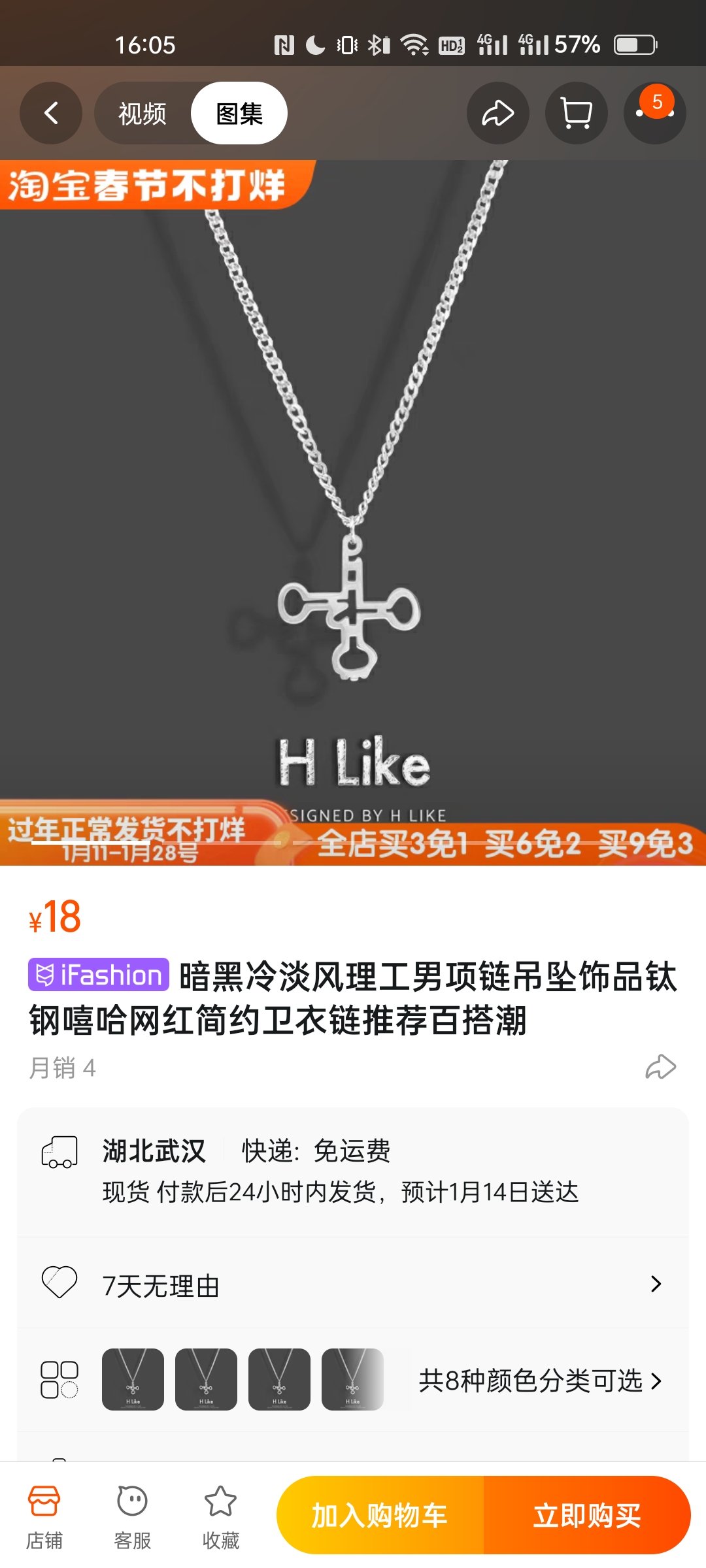Viewport: 706px width, 1568px height.
Task: Contact 客服 customer service
Action: [132, 1516]
